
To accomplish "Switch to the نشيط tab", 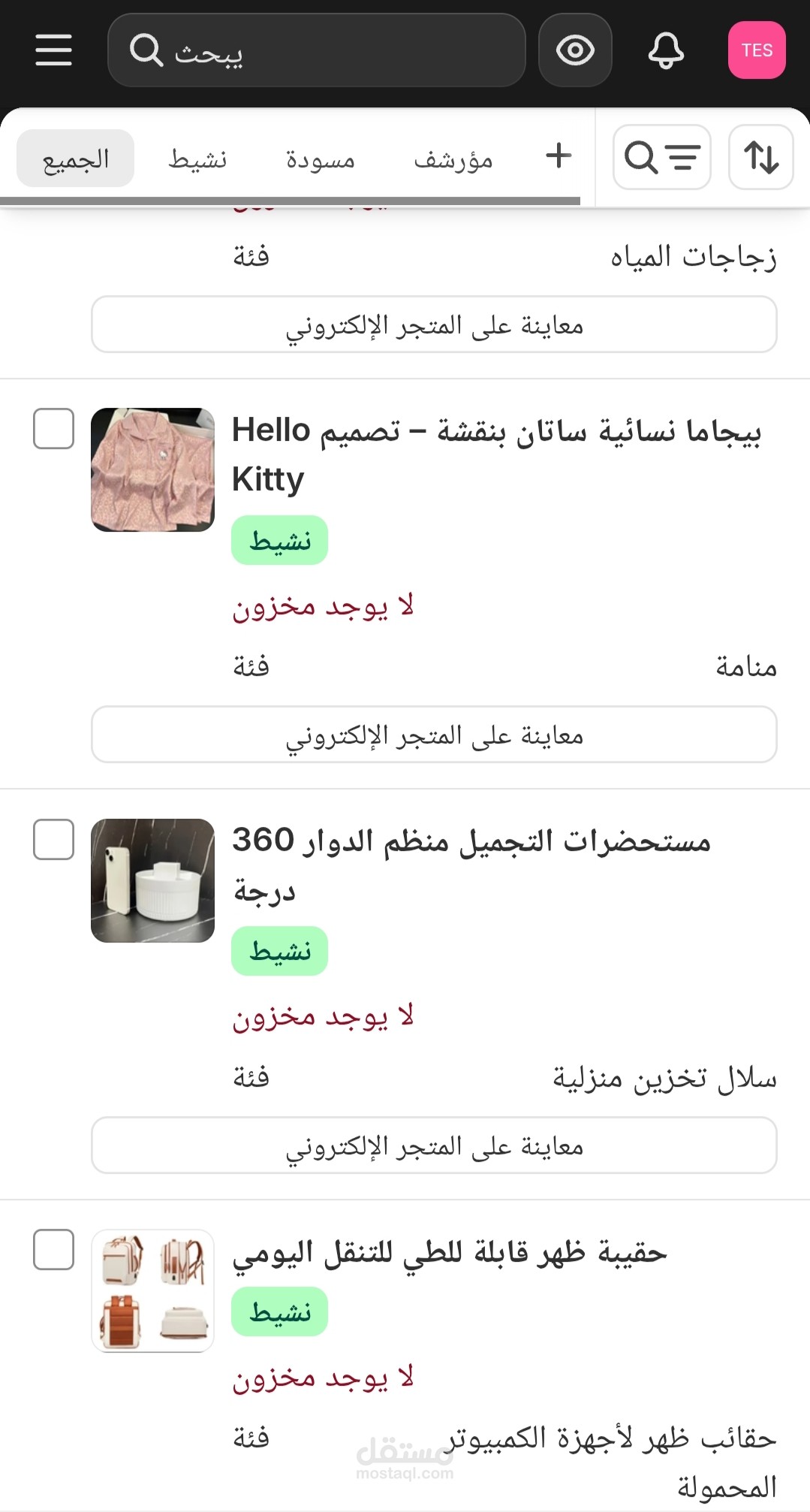I will pyautogui.click(x=200, y=158).
